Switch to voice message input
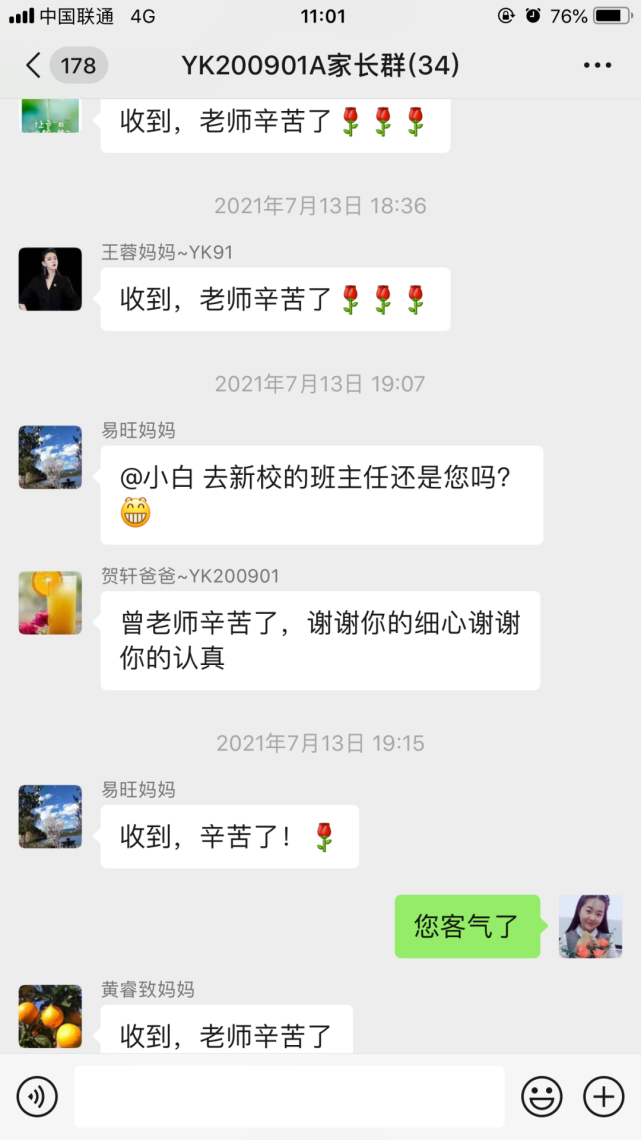This screenshot has width=641, height=1140. [x=37, y=1097]
